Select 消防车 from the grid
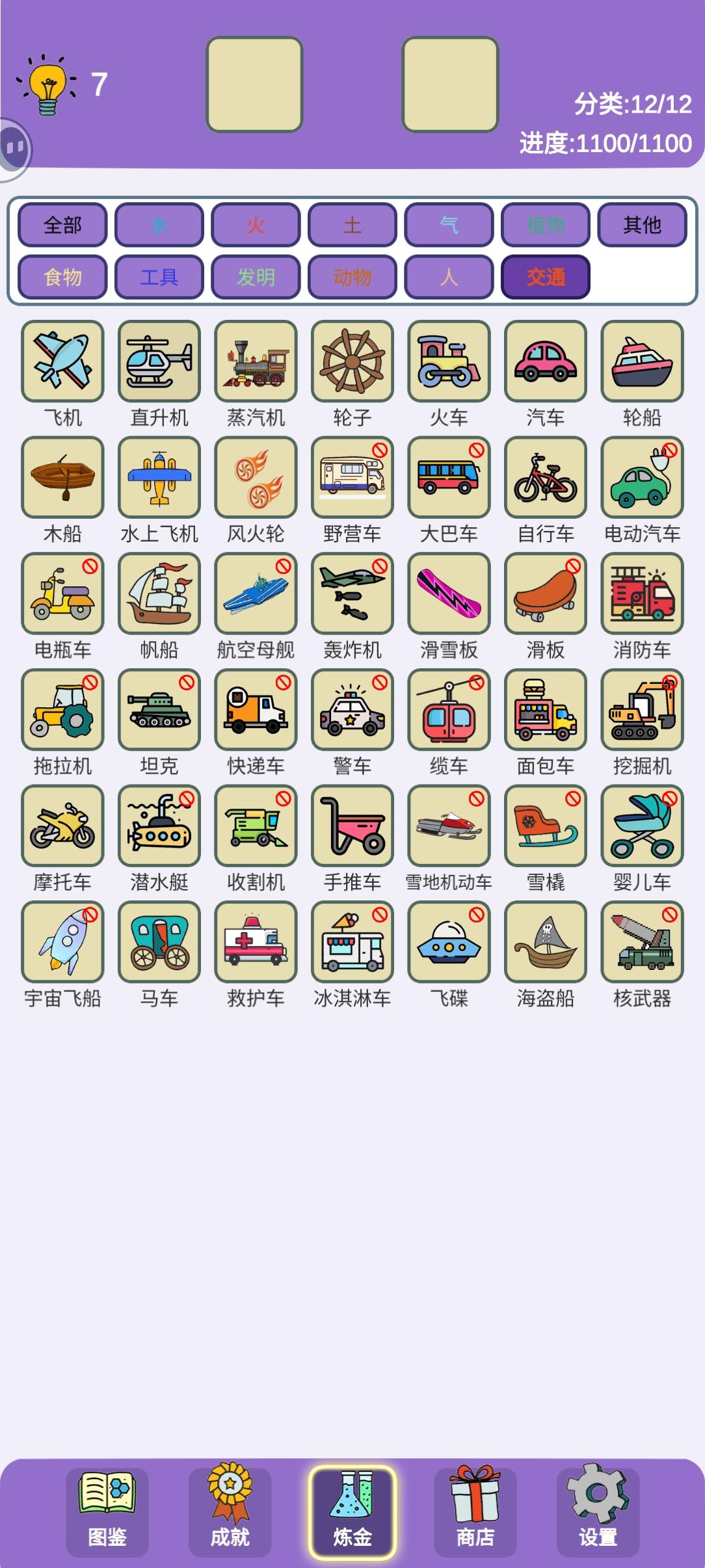 point(642,593)
